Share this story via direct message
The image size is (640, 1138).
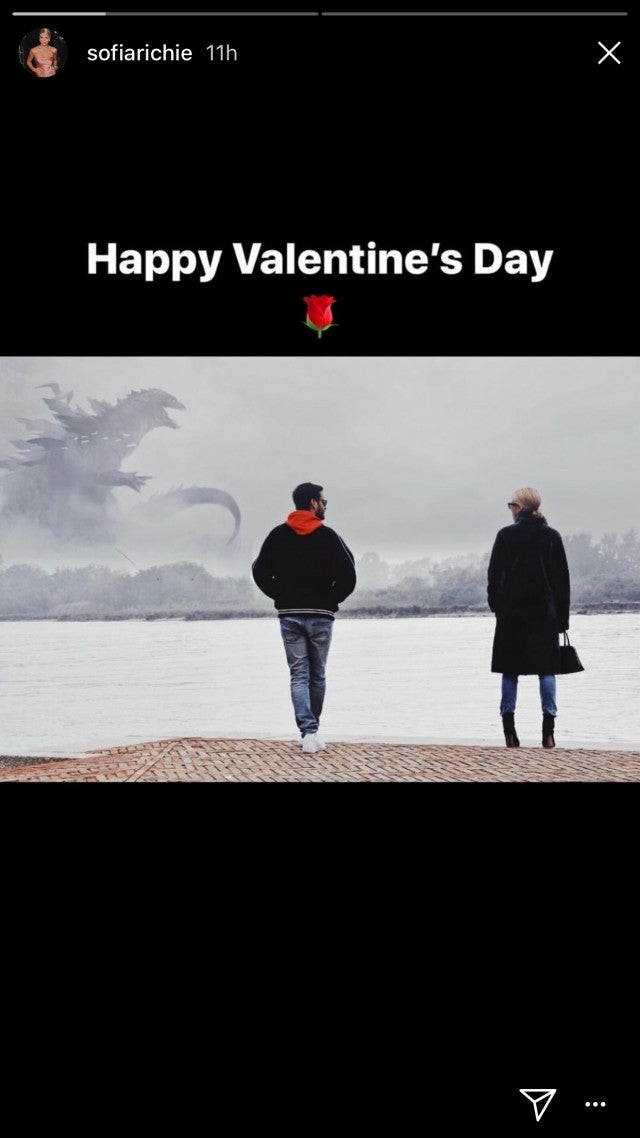[537, 1103]
